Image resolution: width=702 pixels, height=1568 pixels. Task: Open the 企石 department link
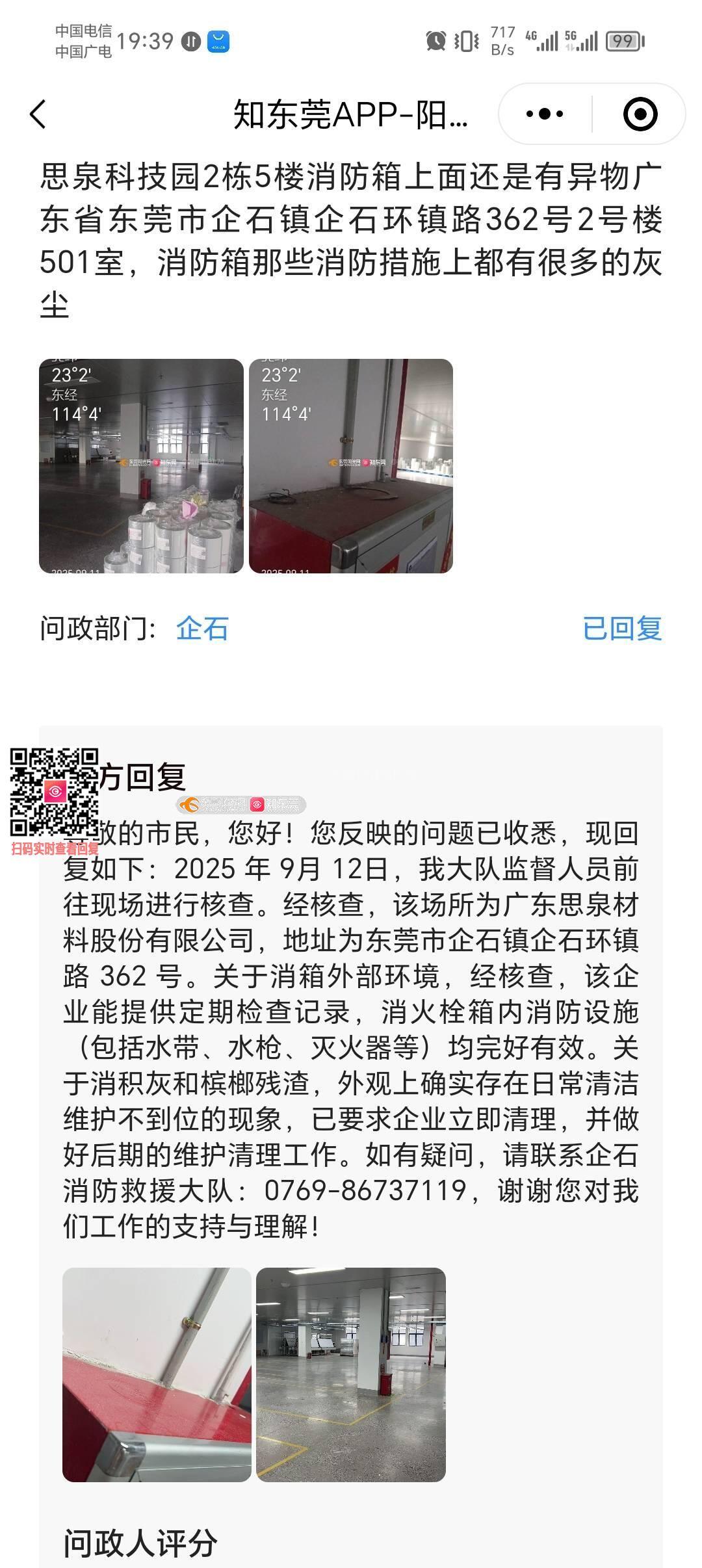point(202,629)
